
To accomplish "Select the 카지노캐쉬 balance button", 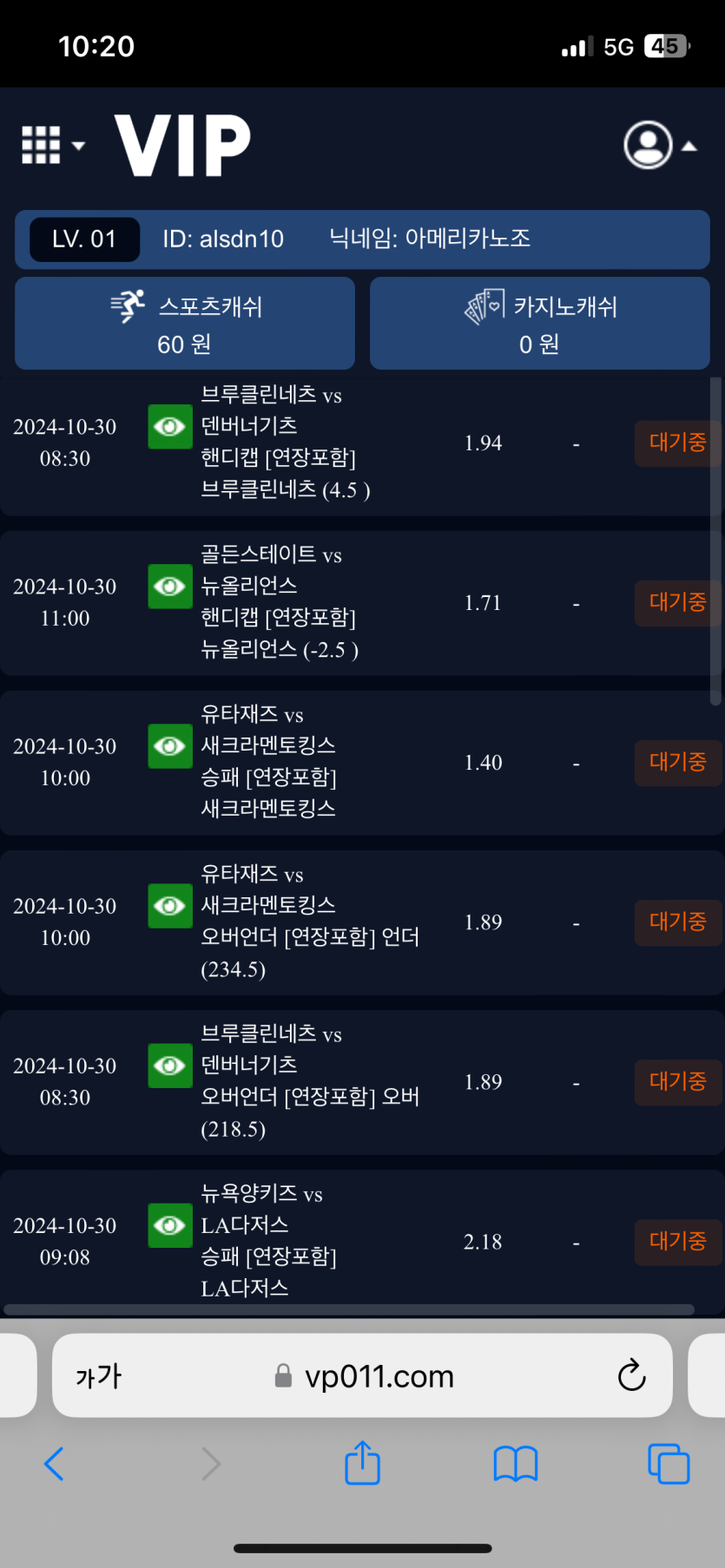I will pos(540,324).
